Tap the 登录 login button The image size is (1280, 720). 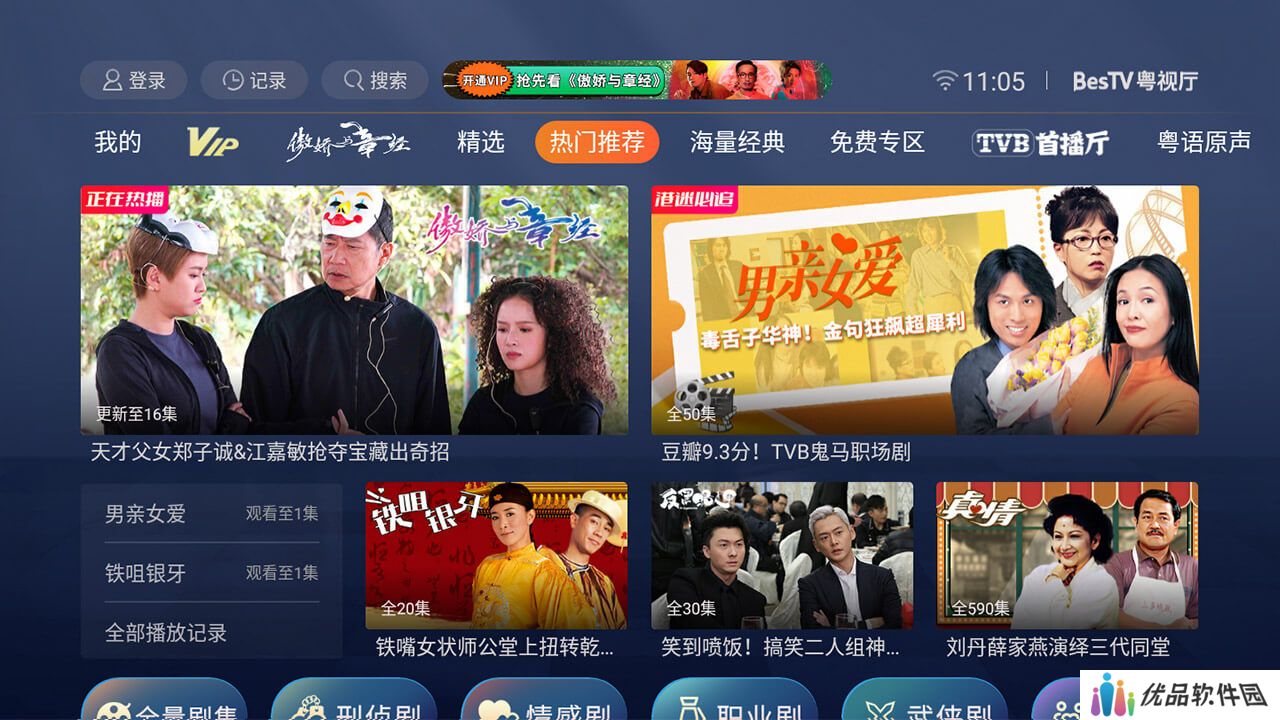[x=133, y=81]
